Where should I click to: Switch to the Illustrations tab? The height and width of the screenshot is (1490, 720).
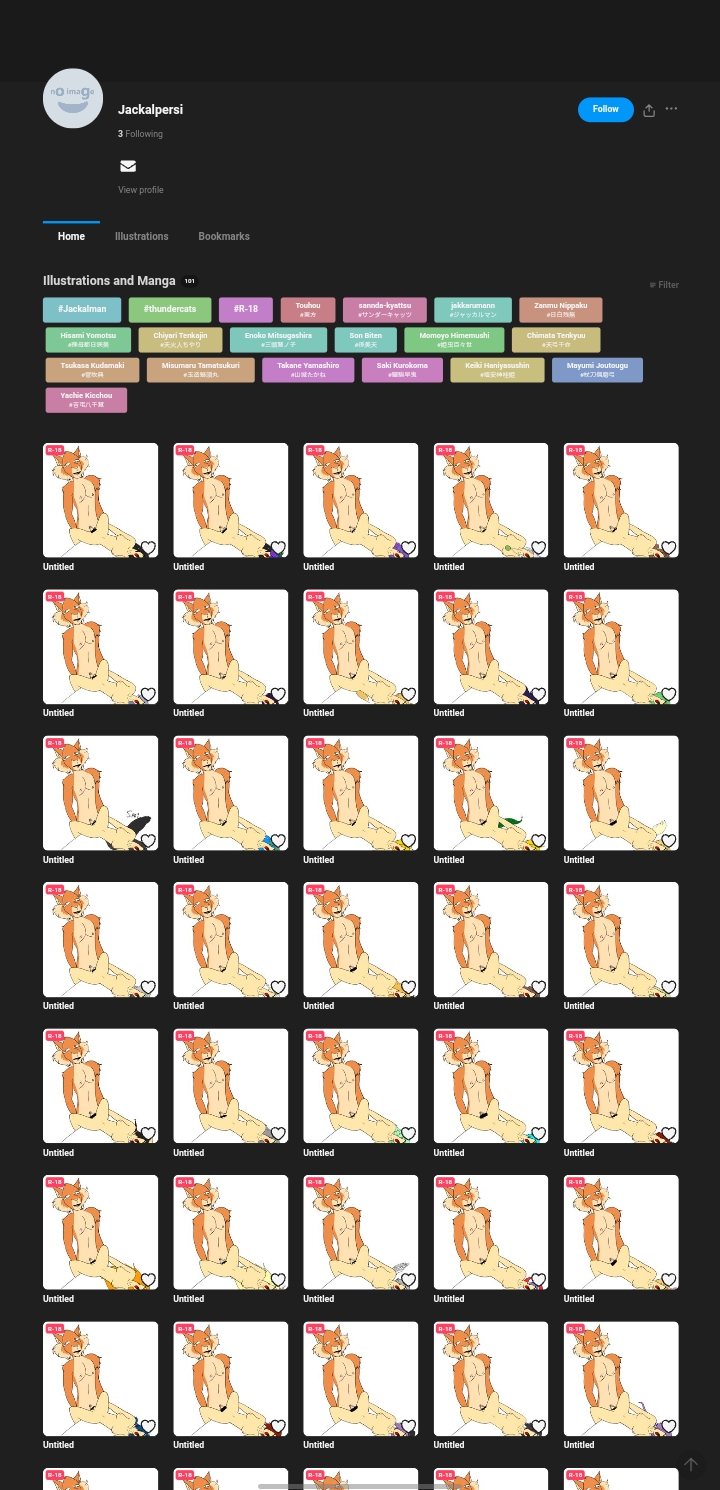(141, 237)
